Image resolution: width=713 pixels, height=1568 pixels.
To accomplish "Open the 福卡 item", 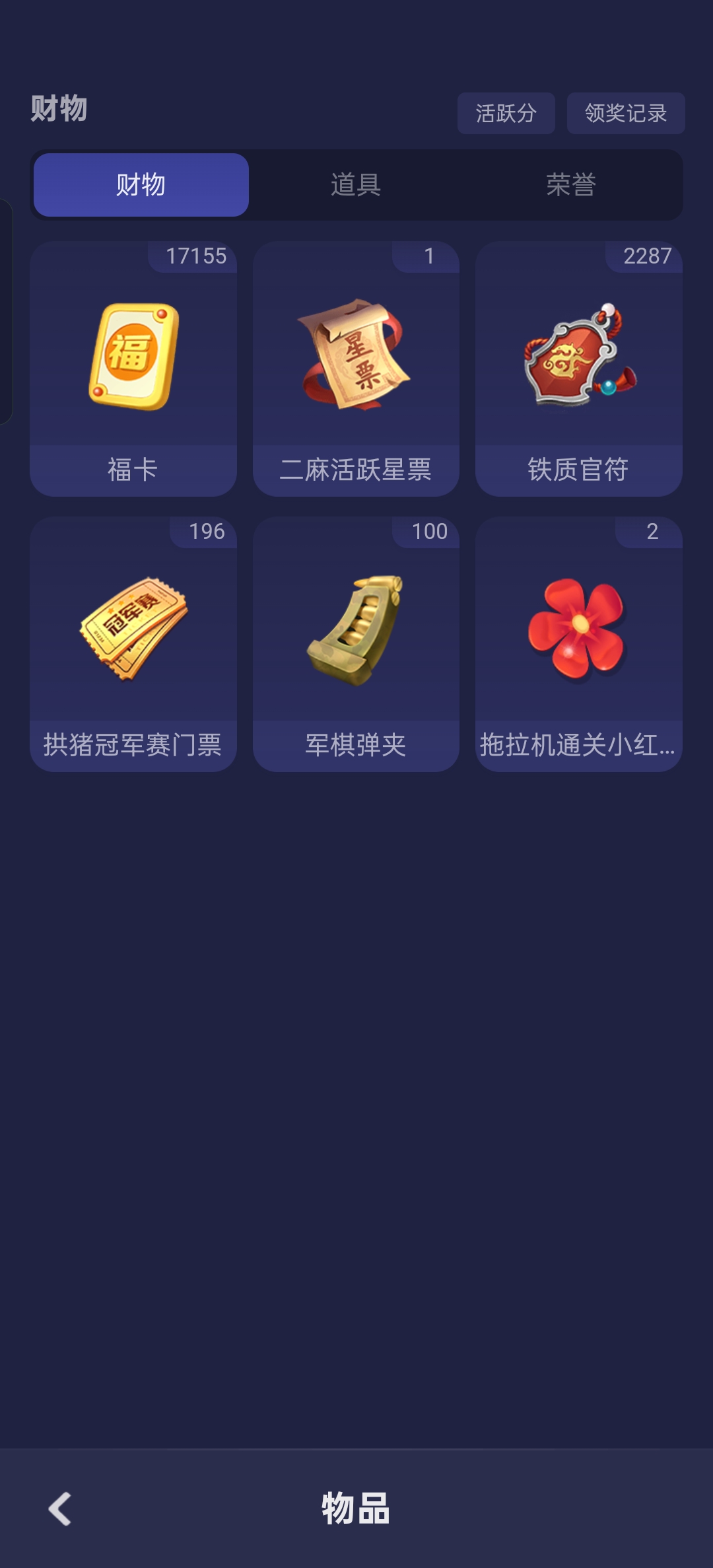I will pos(133,369).
